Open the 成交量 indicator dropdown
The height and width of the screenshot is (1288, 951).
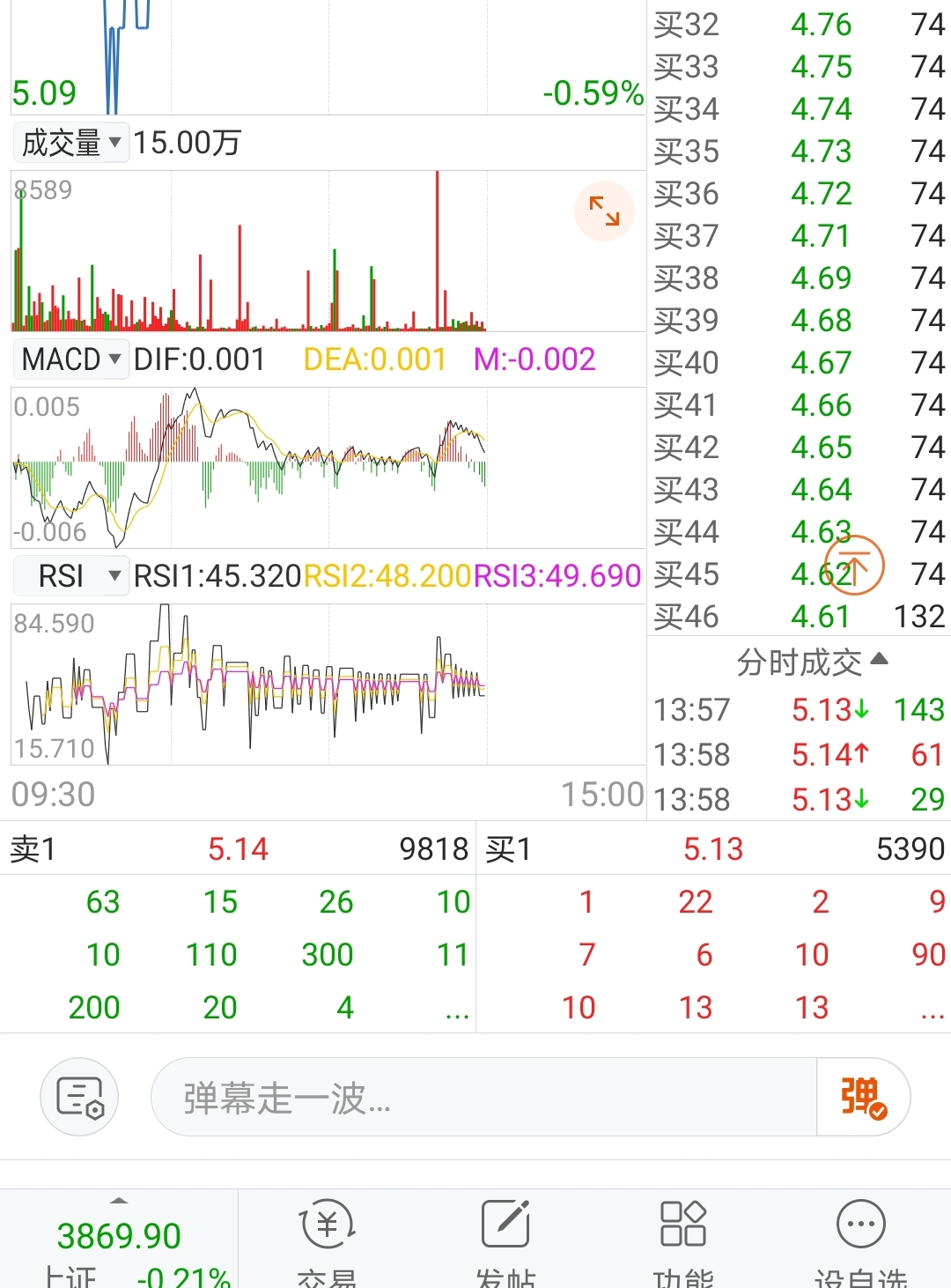[x=71, y=143]
